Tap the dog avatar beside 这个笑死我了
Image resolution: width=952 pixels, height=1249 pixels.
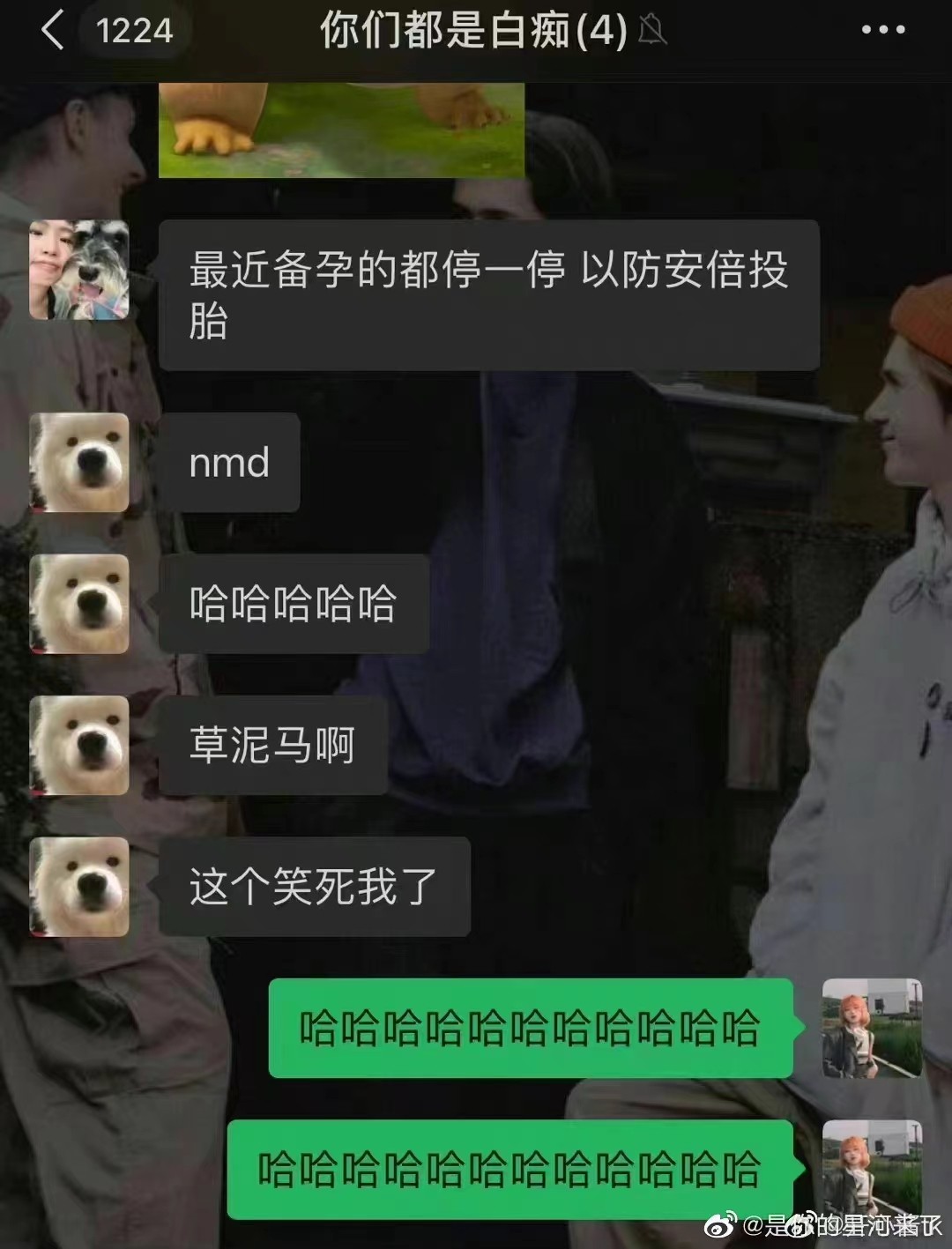tap(79, 887)
